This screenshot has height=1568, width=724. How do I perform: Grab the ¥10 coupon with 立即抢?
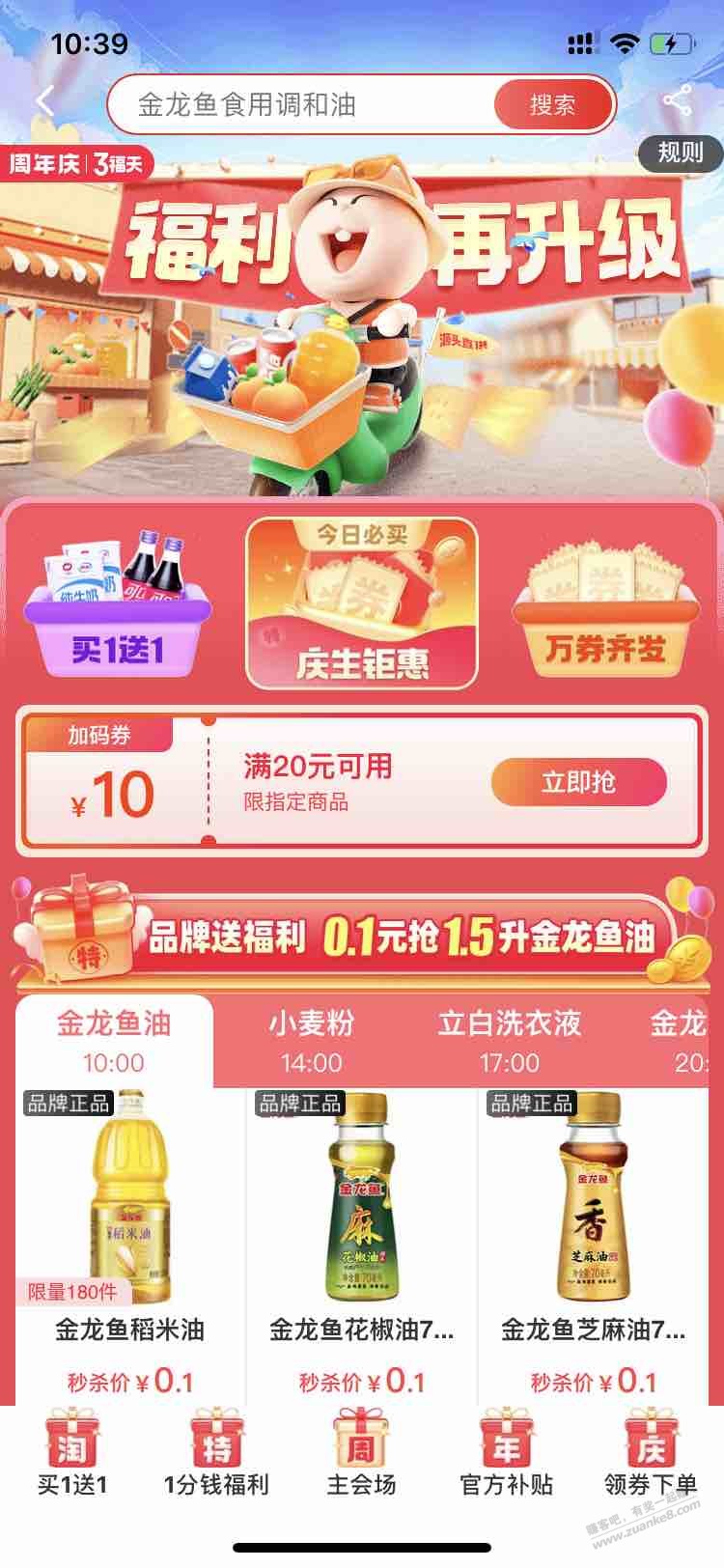tap(578, 781)
